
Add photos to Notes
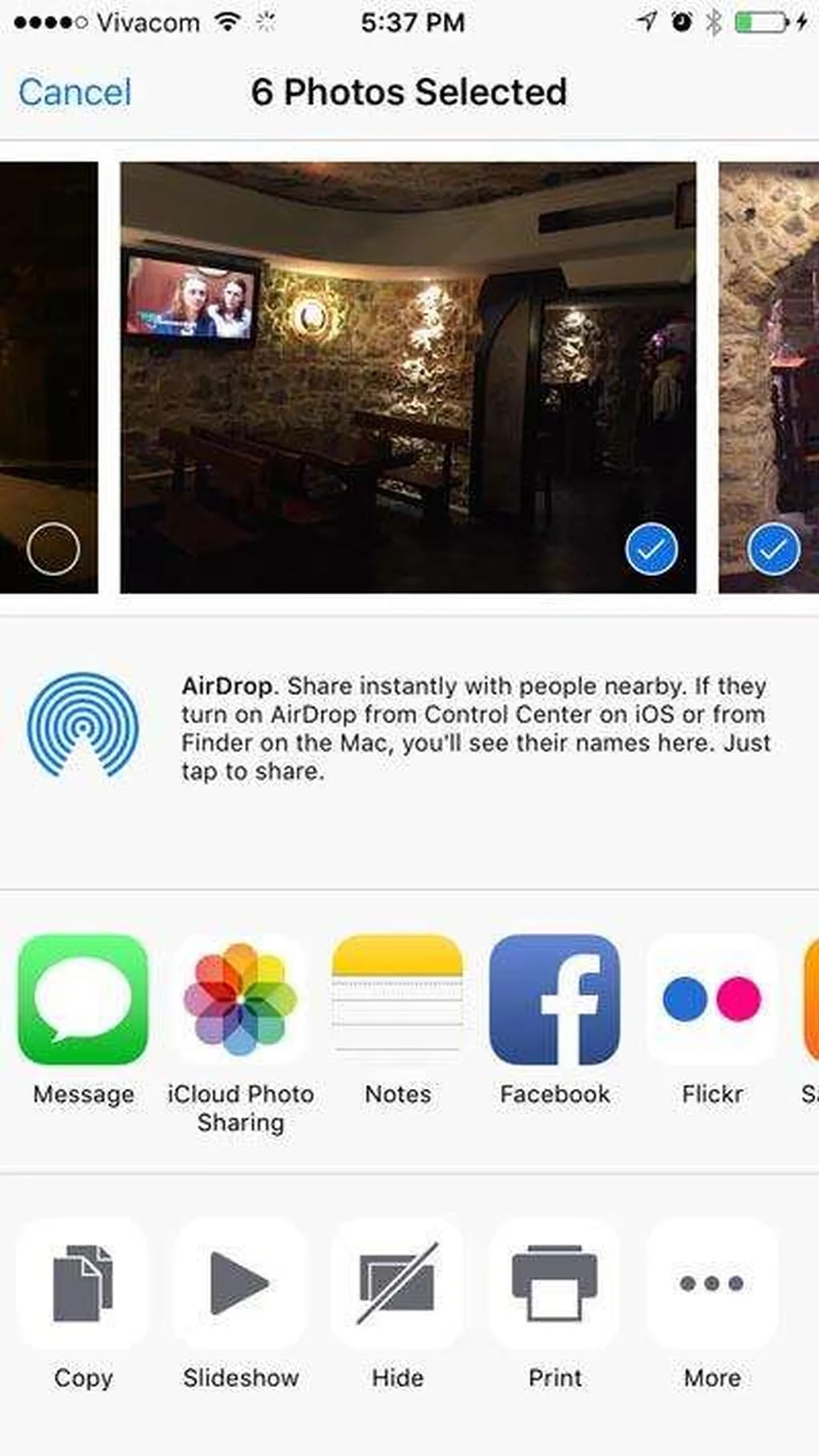pyautogui.click(x=398, y=999)
